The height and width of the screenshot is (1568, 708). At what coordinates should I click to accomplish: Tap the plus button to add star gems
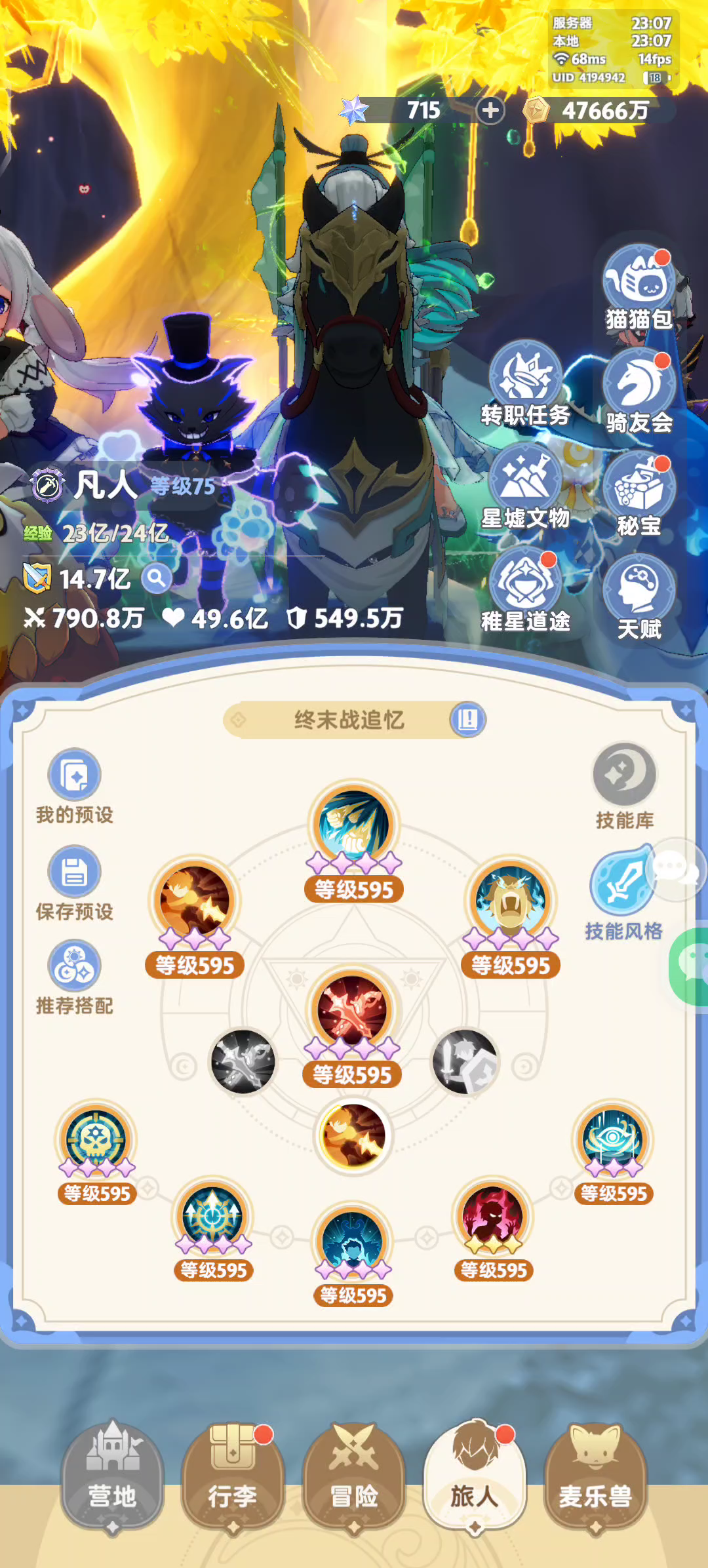click(490, 111)
